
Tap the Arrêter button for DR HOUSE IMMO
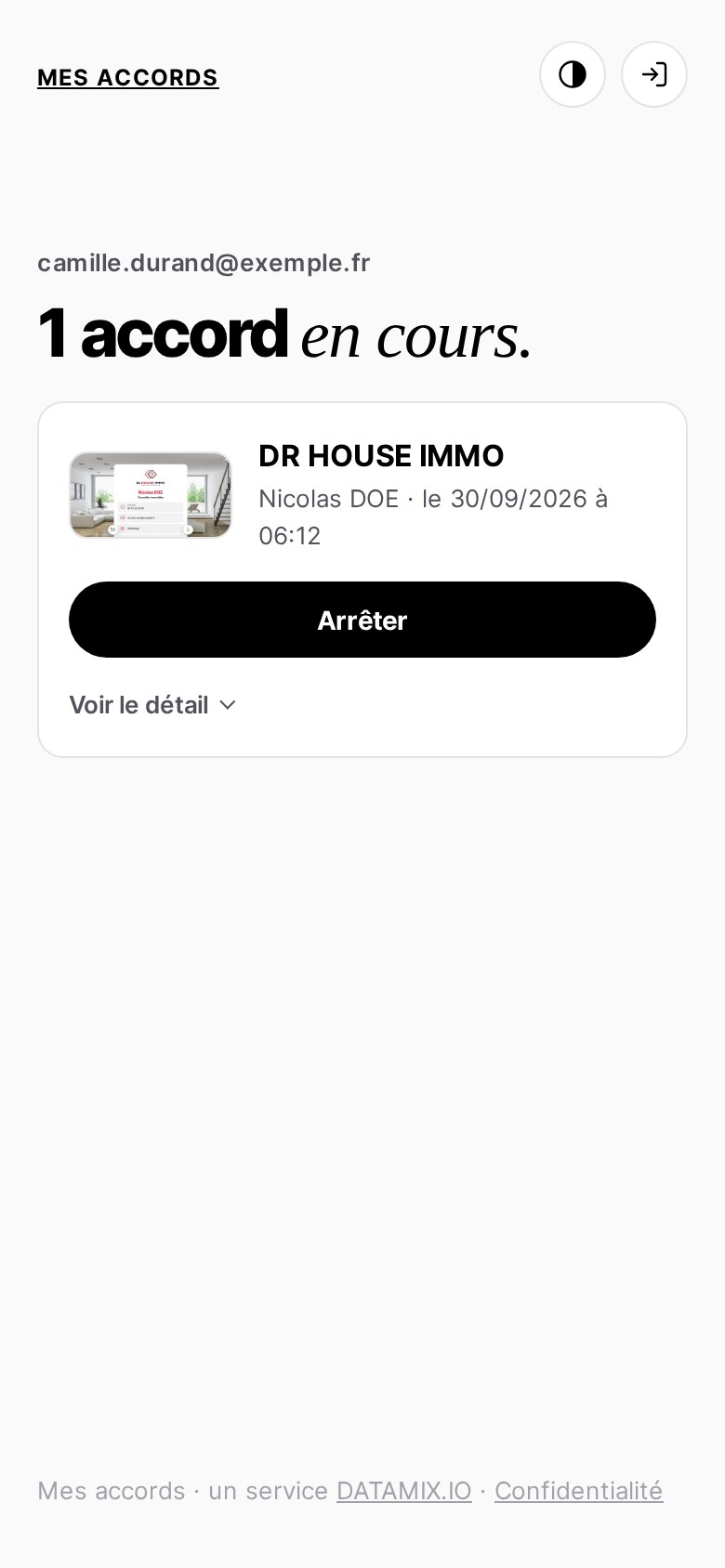362,620
